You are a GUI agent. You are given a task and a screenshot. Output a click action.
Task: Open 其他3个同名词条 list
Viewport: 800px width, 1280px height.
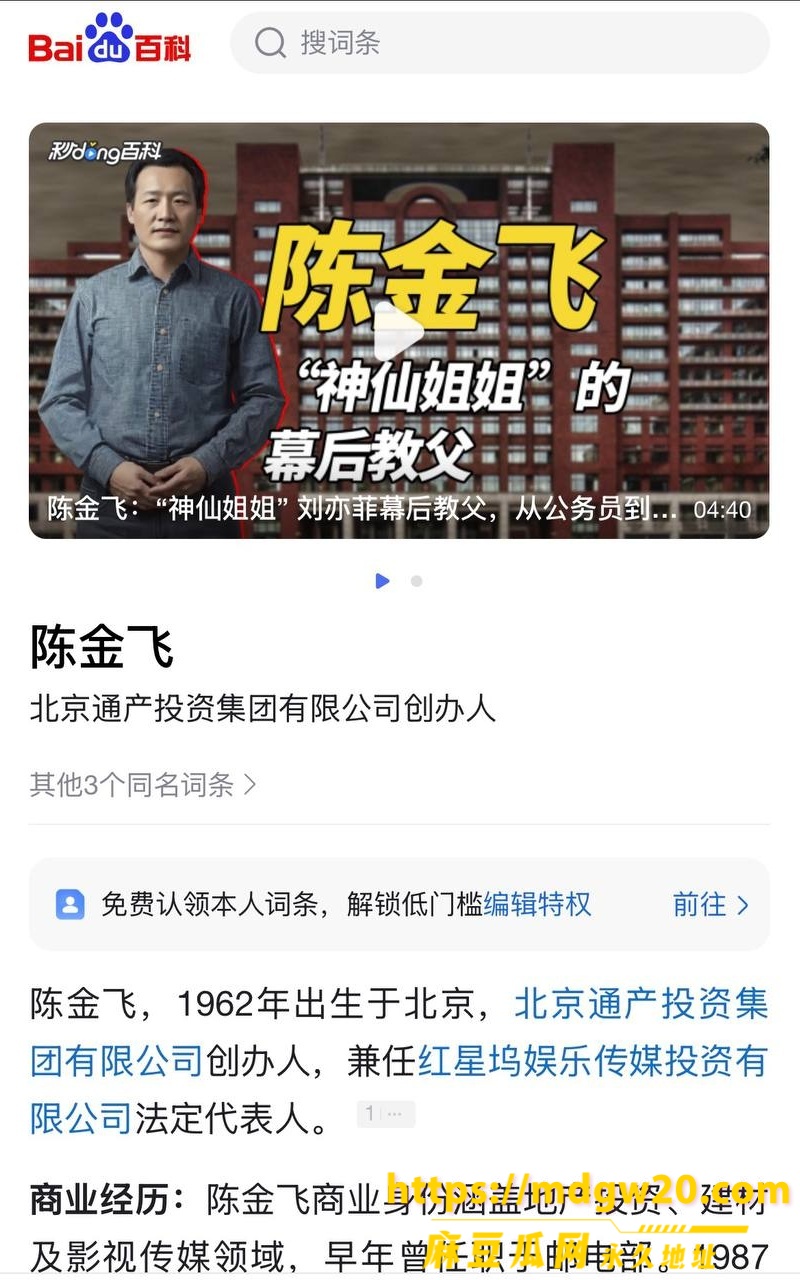coord(143,784)
